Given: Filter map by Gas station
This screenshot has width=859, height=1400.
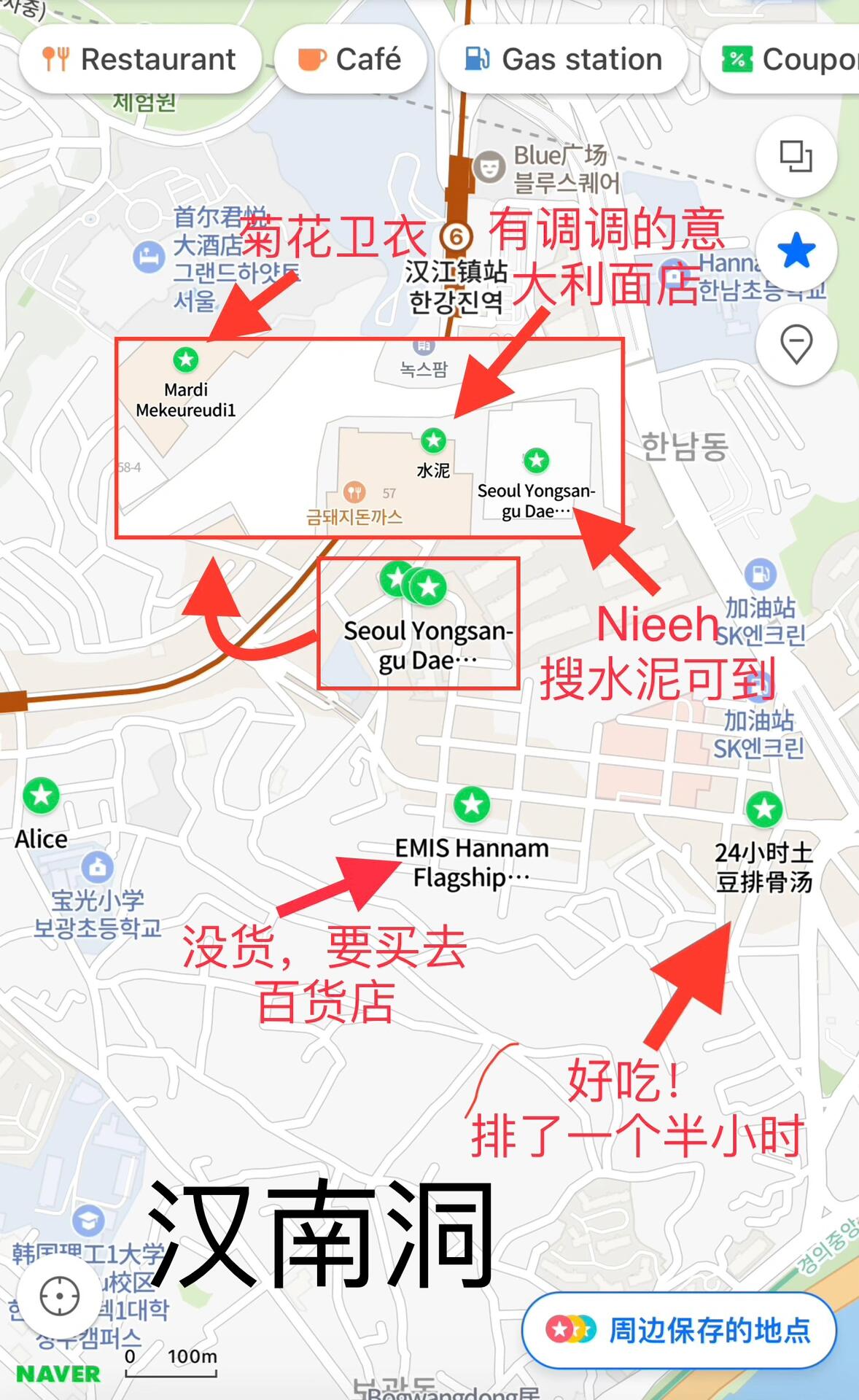Looking at the screenshot, I should pyautogui.click(x=564, y=59).
